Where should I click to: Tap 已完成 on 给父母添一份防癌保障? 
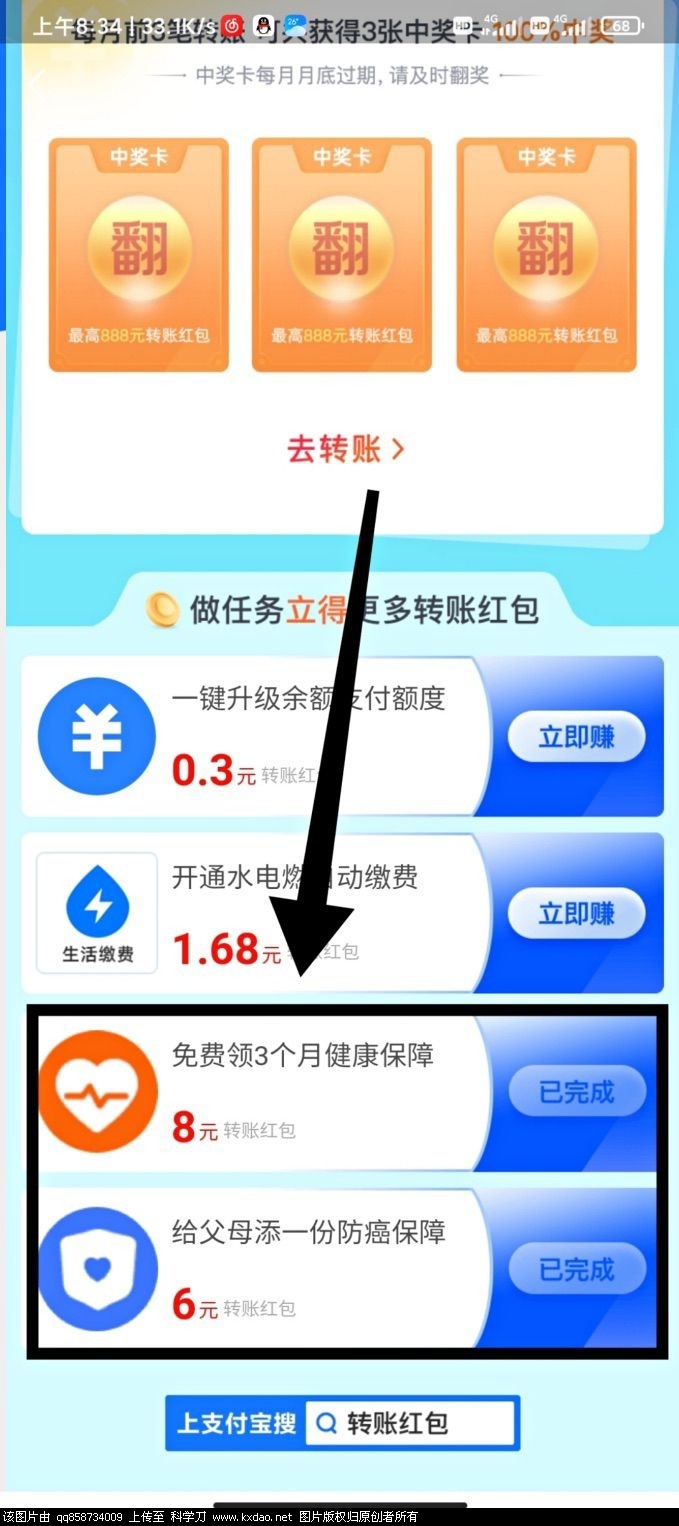pos(576,1269)
